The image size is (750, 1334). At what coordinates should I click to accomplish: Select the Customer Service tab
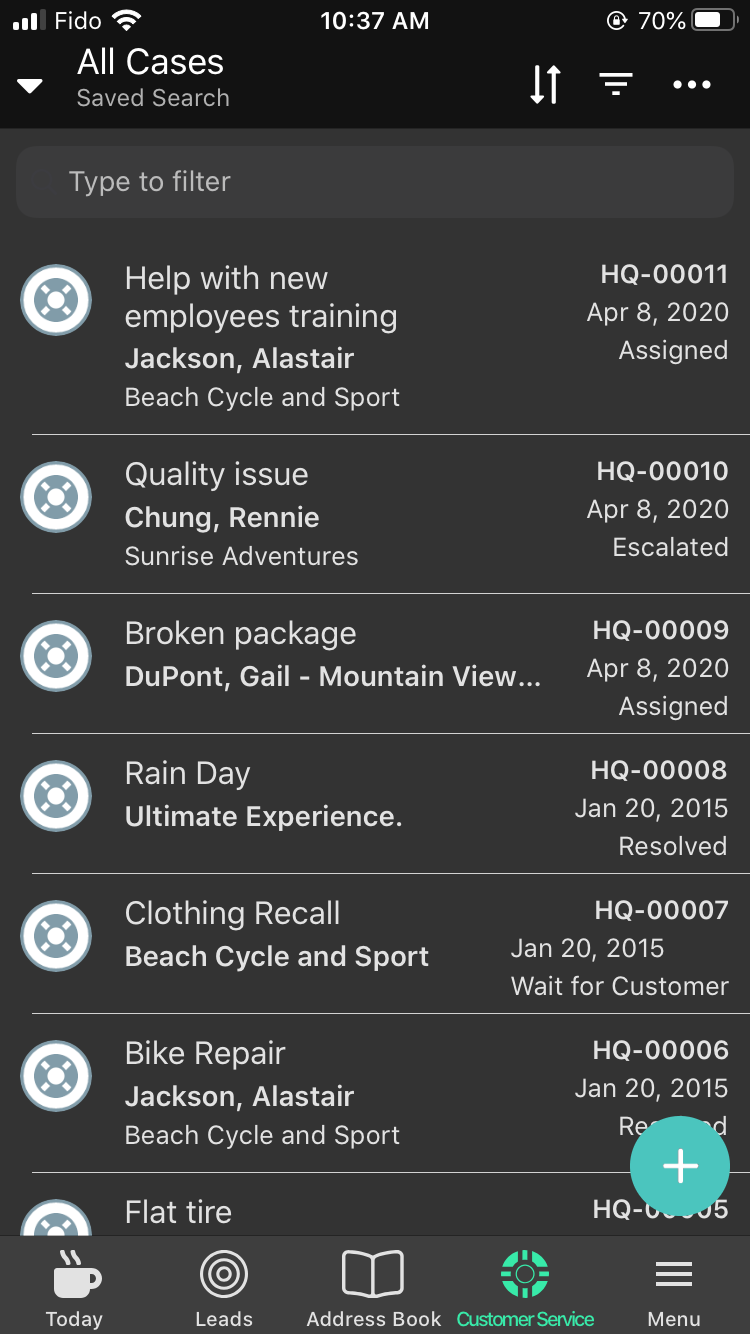tap(525, 1288)
